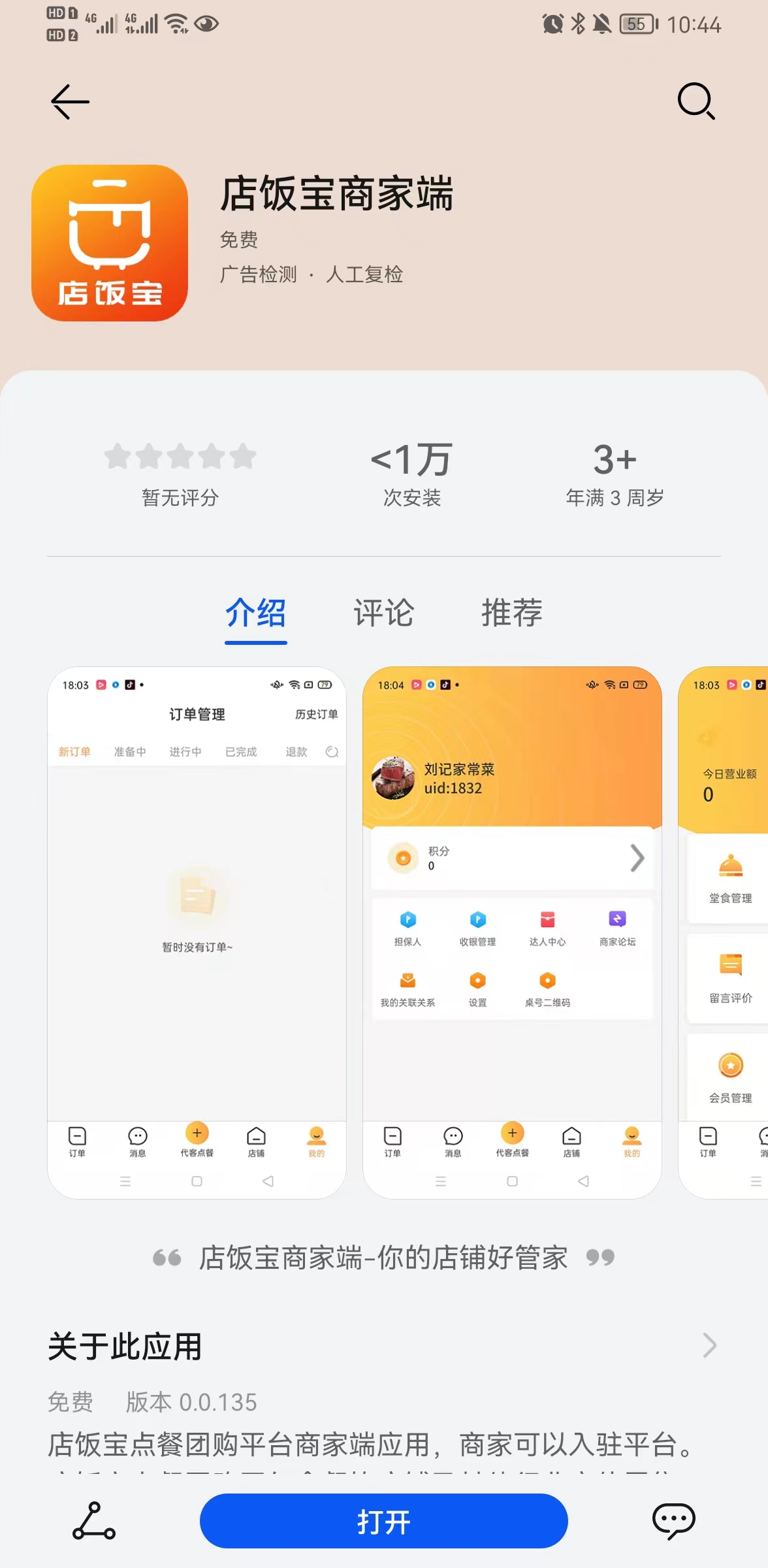This screenshot has height=1568, width=768.
Task: Expand the 关于此应用 section
Action: point(709,1345)
